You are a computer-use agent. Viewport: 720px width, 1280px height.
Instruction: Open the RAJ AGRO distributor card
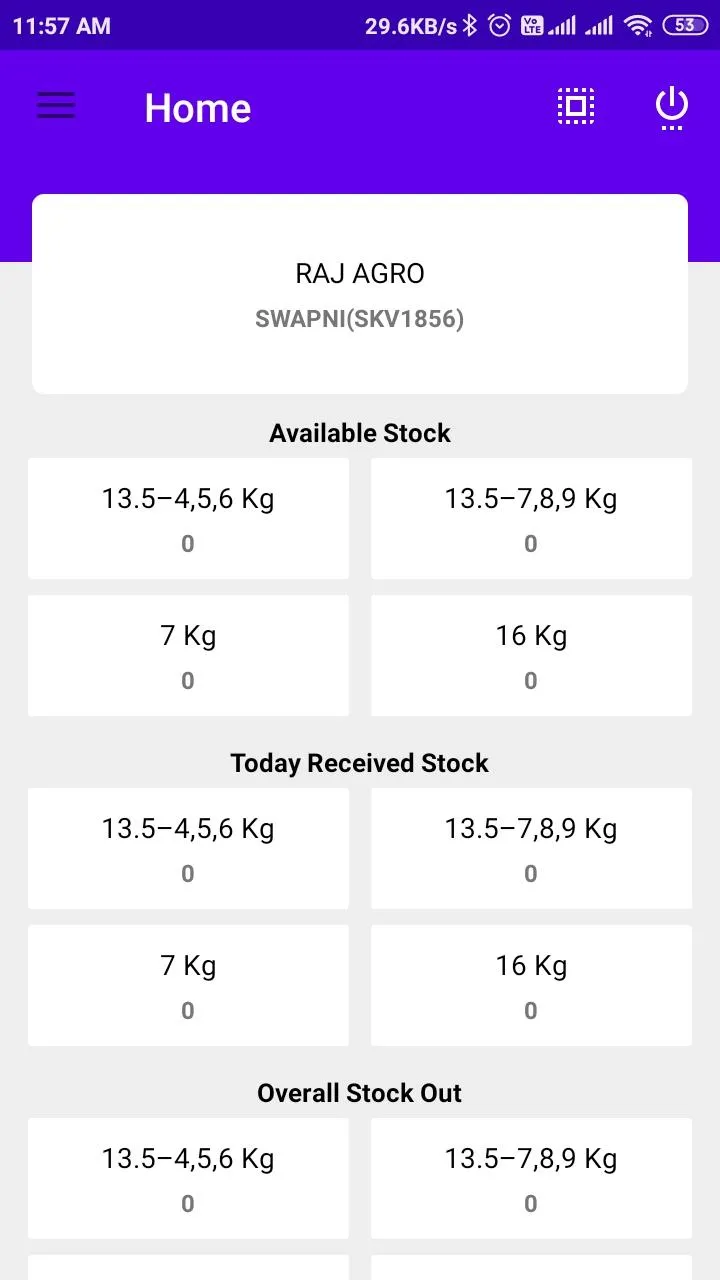pos(360,294)
